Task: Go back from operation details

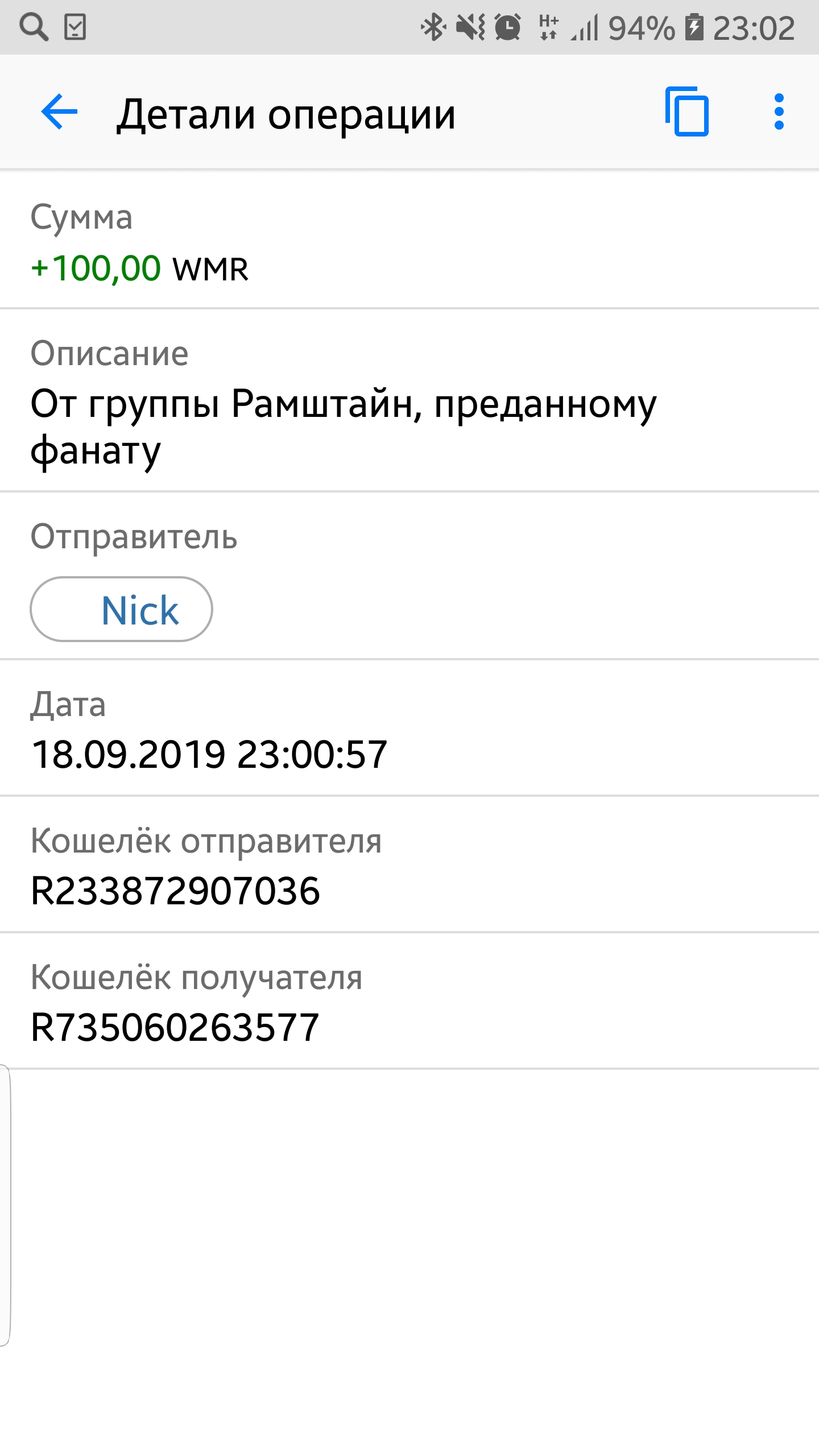Action: 59,112
